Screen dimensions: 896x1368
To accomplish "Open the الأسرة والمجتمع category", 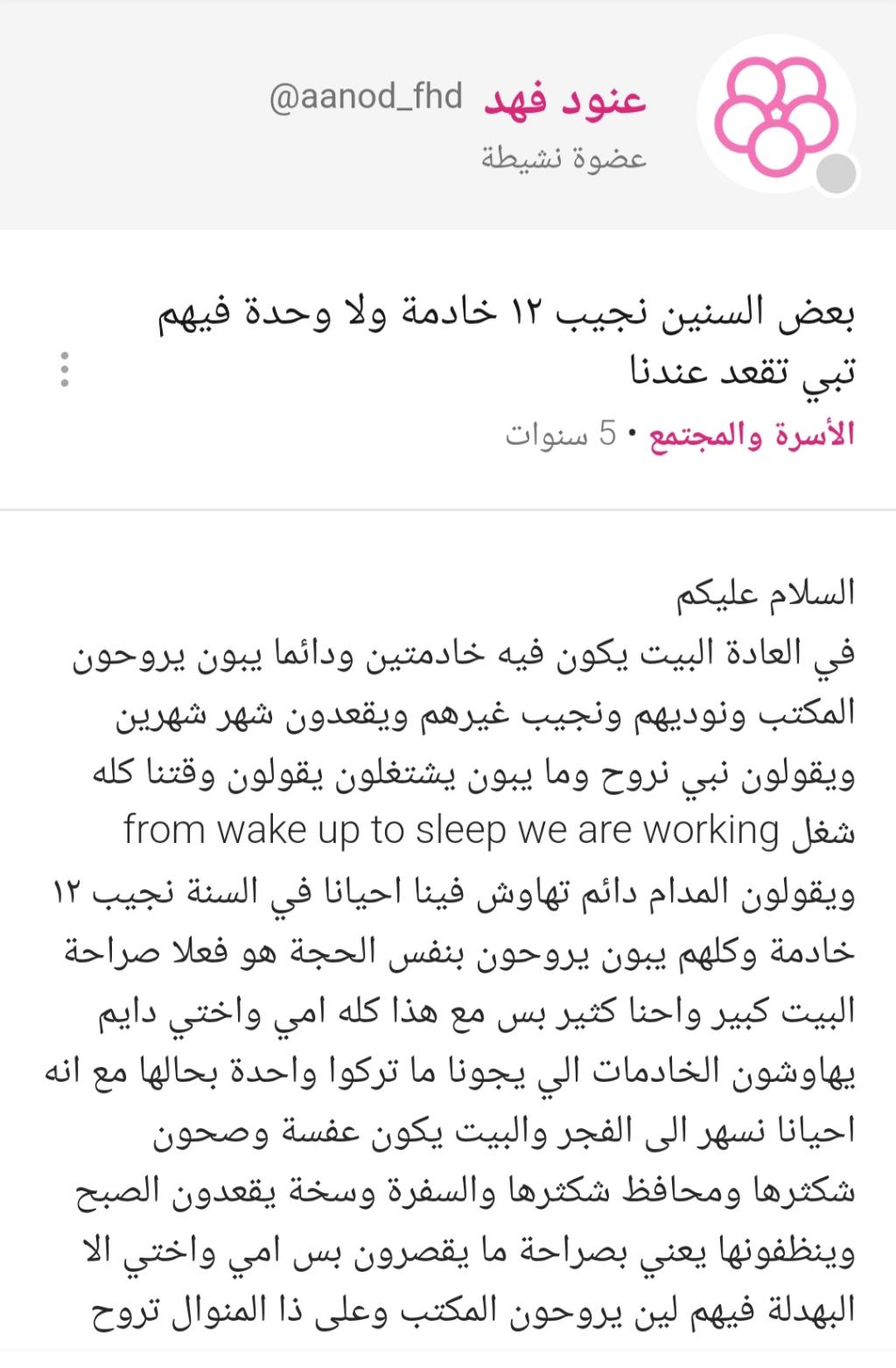I will point(752,435).
